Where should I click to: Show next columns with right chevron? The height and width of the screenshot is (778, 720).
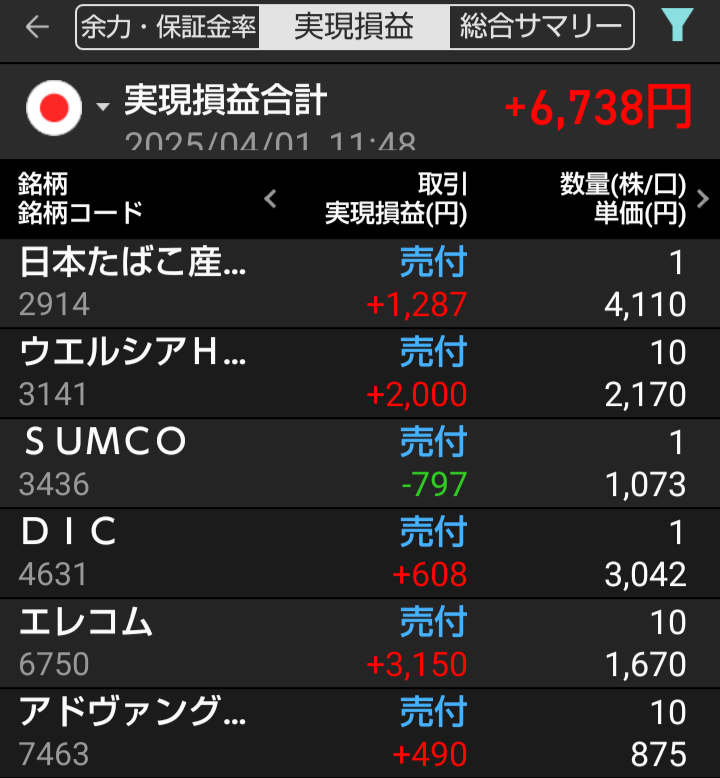pyautogui.click(x=702, y=199)
